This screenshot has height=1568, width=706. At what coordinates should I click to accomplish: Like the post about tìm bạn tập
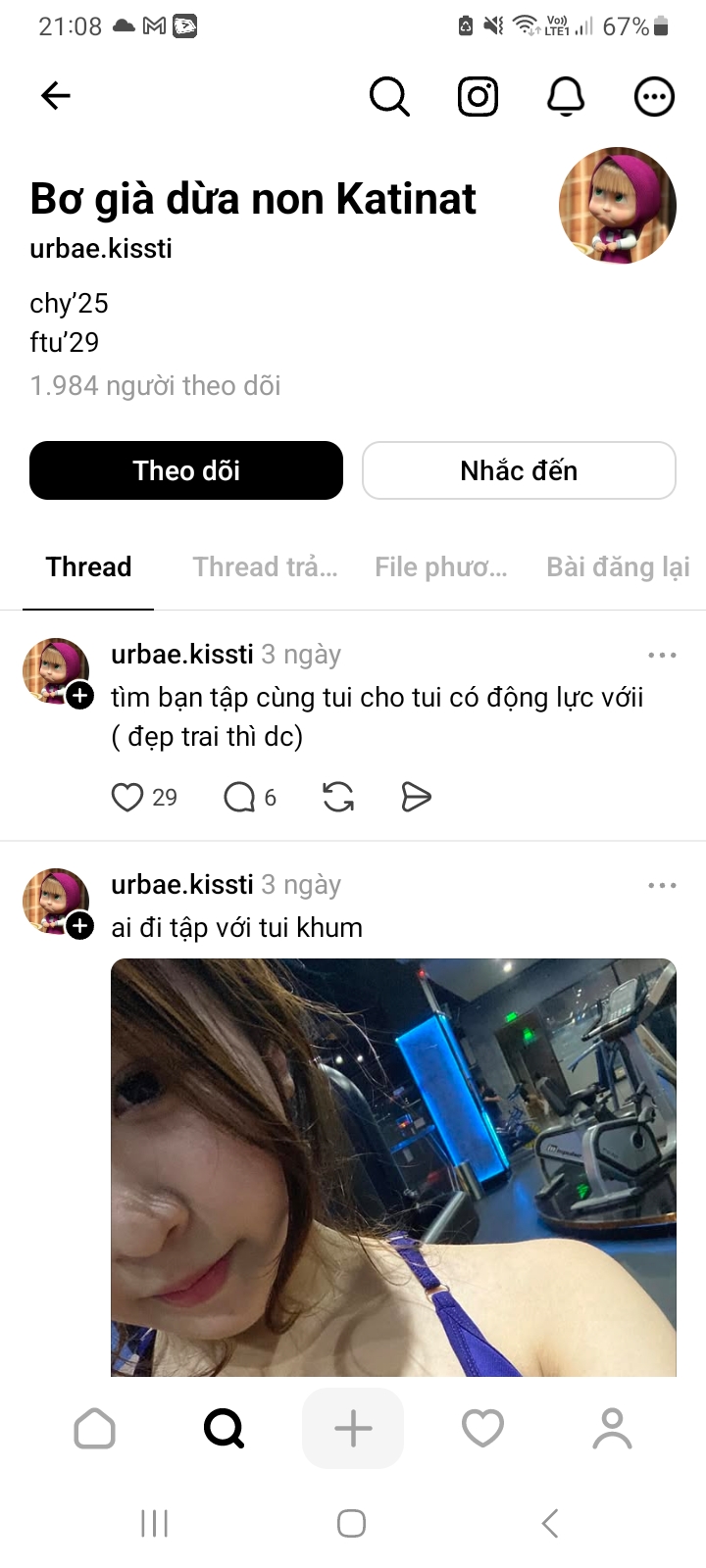click(127, 798)
